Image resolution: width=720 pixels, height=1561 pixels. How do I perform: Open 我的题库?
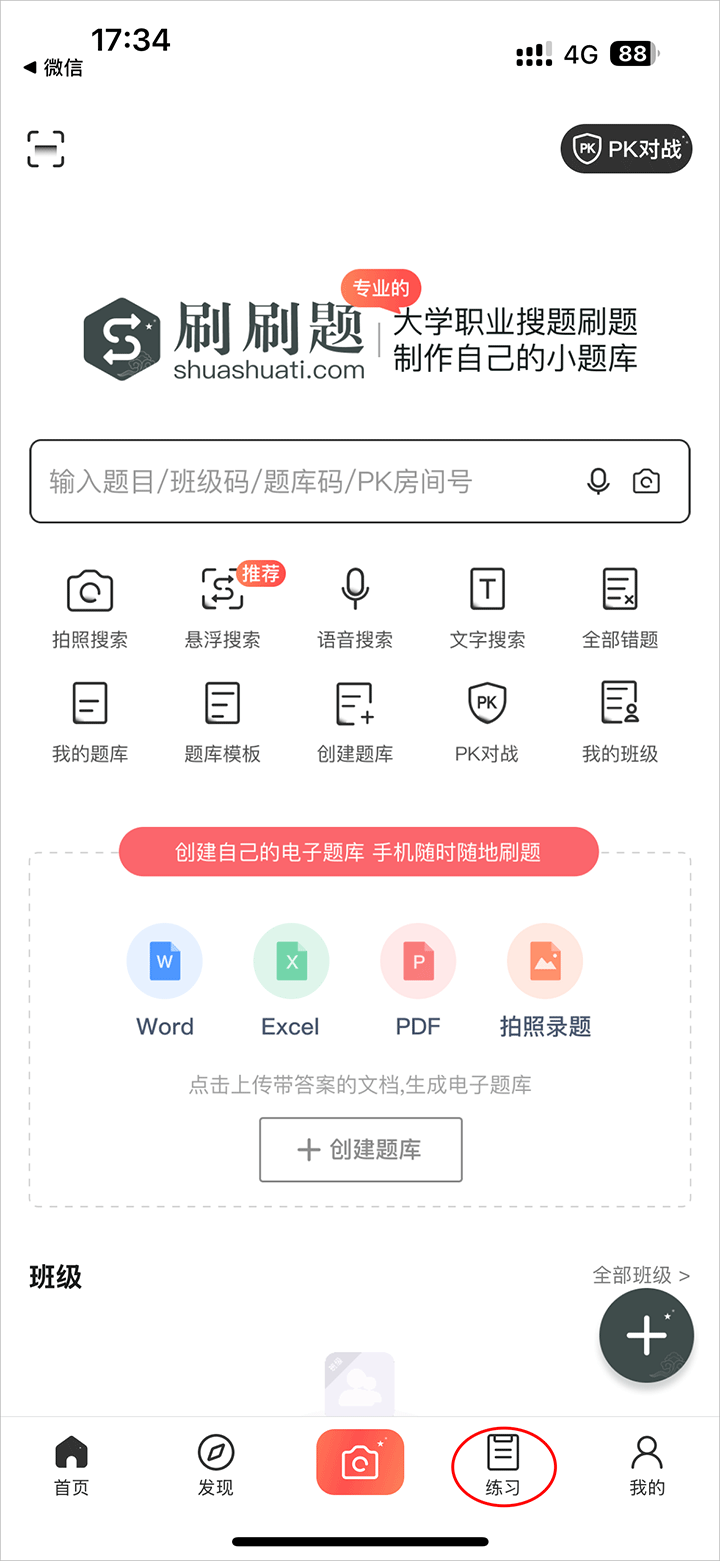pyautogui.click(x=89, y=720)
